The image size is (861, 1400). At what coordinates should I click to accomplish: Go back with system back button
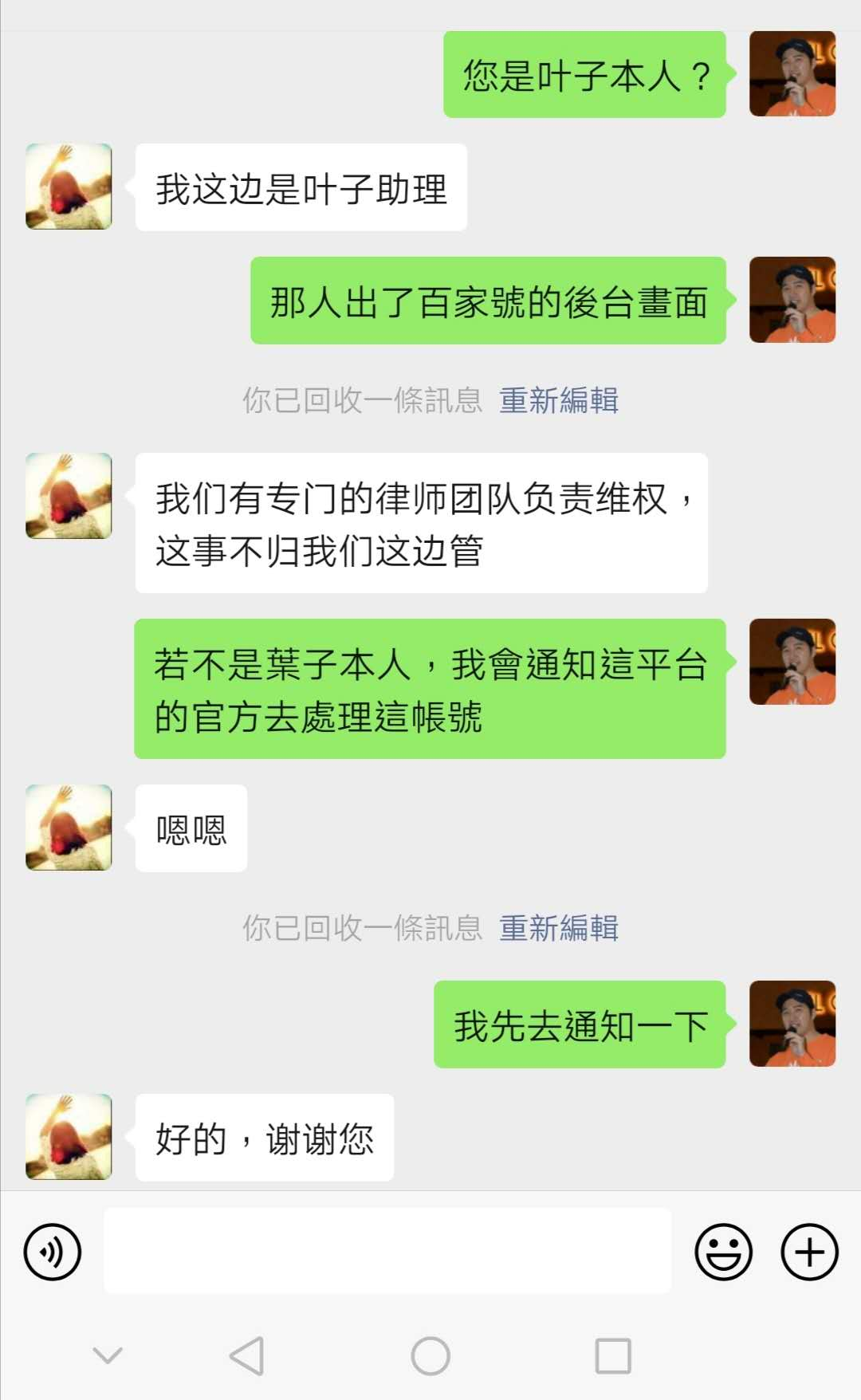247,1355
